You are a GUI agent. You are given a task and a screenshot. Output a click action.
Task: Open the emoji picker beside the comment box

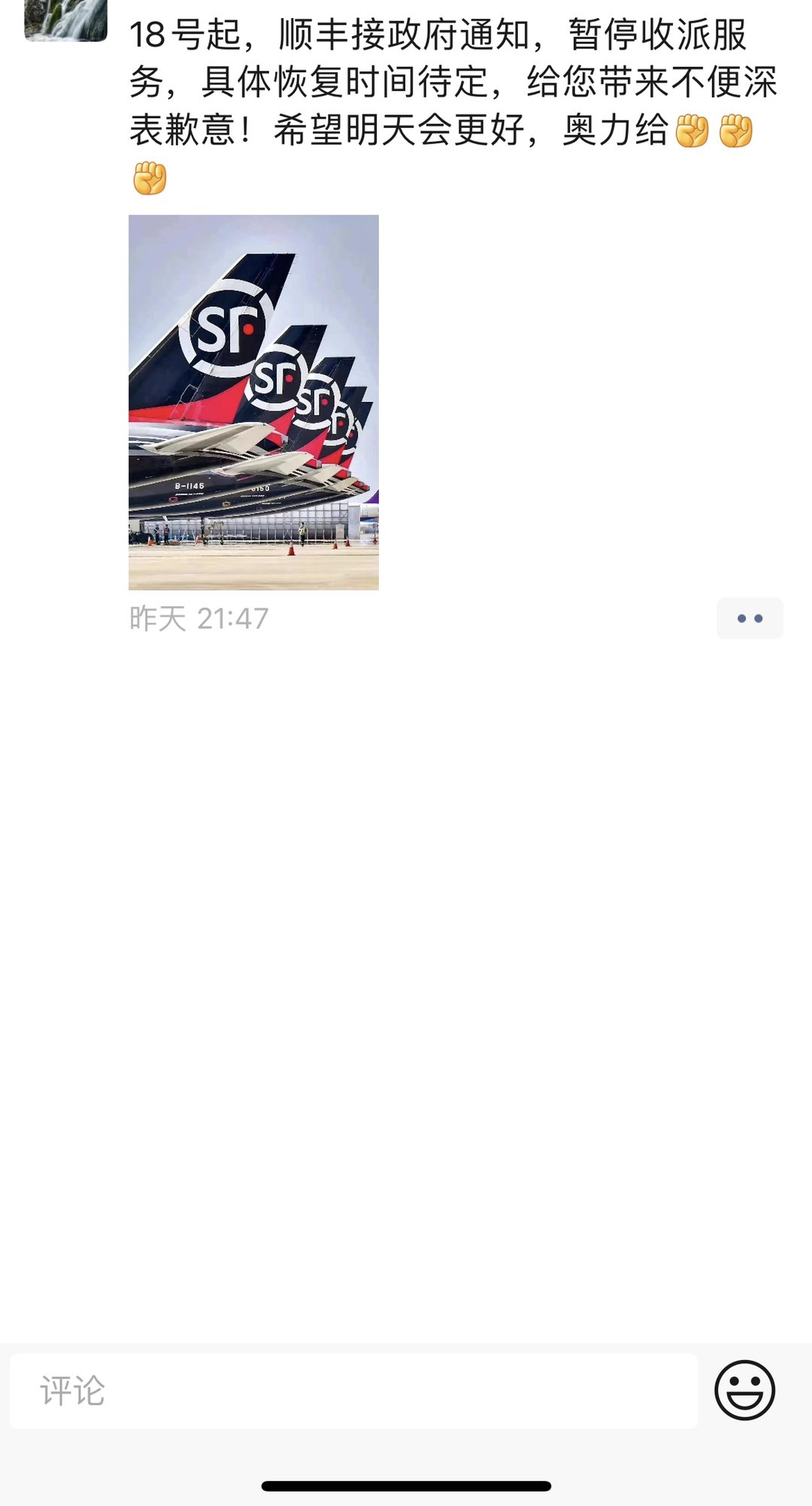pyautogui.click(x=744, y=1390)
